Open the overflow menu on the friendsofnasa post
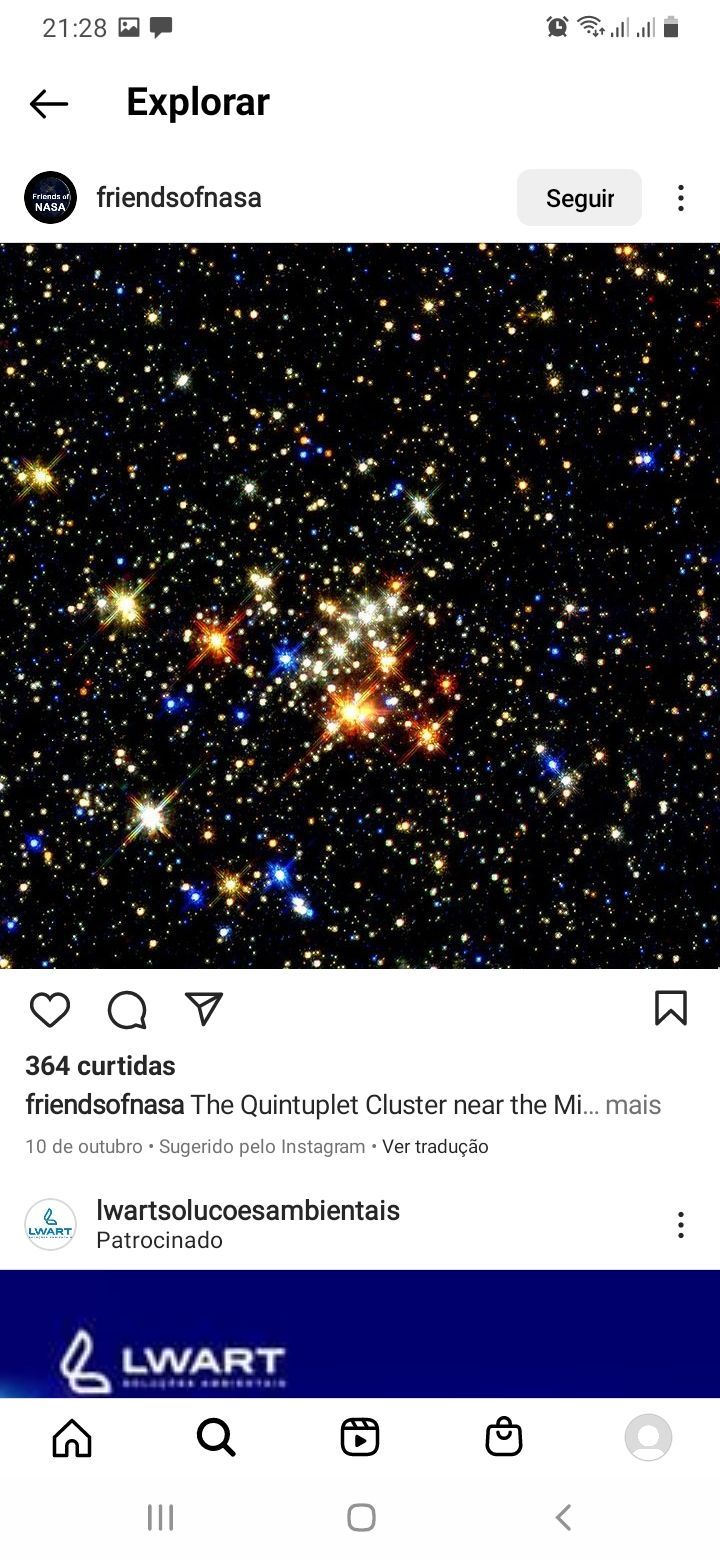 pos(681,198)
